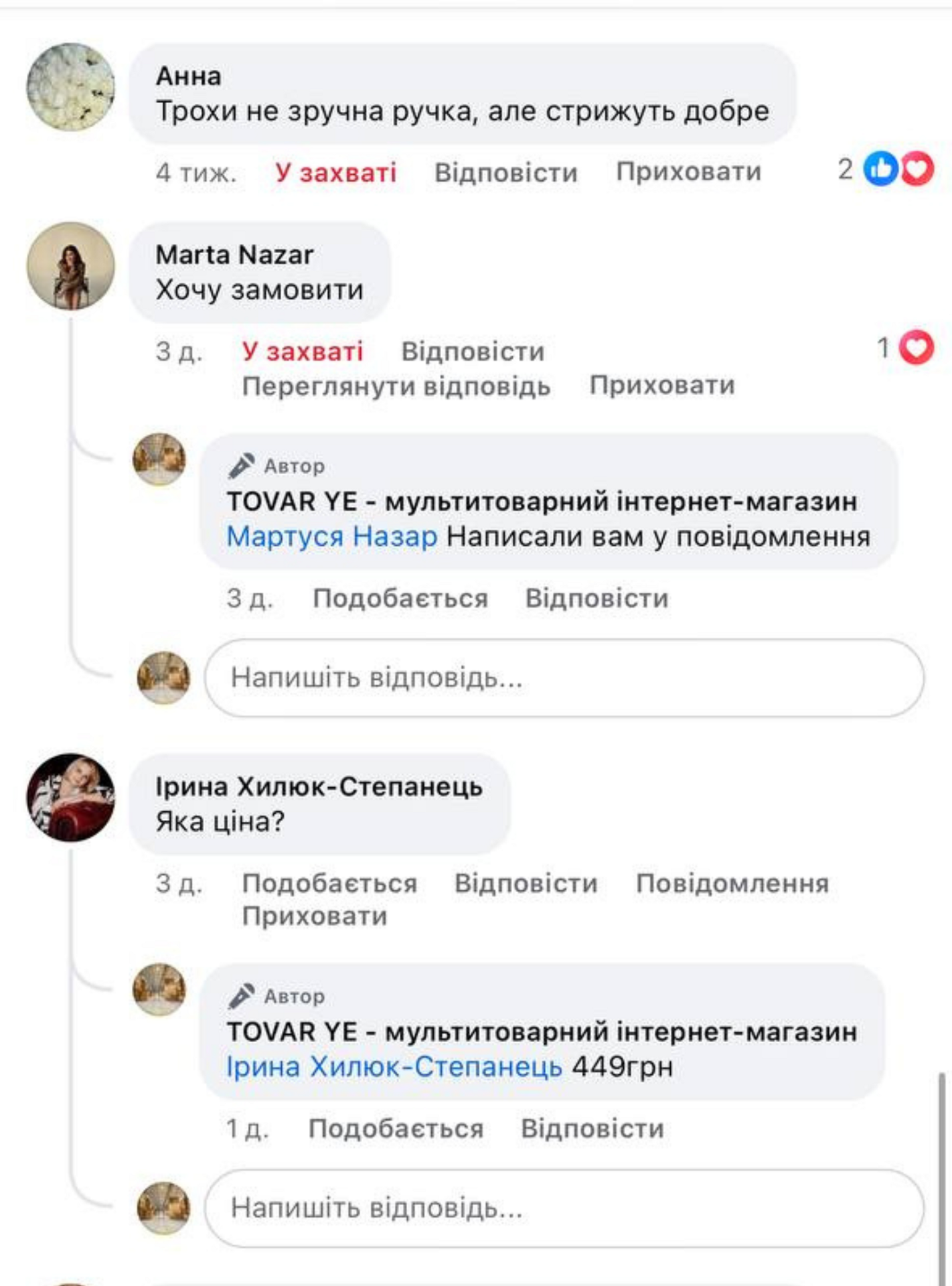Reply to Marta Nazar's comment
The height and width of the screenshot is (1286, 952).
(473, 352)
